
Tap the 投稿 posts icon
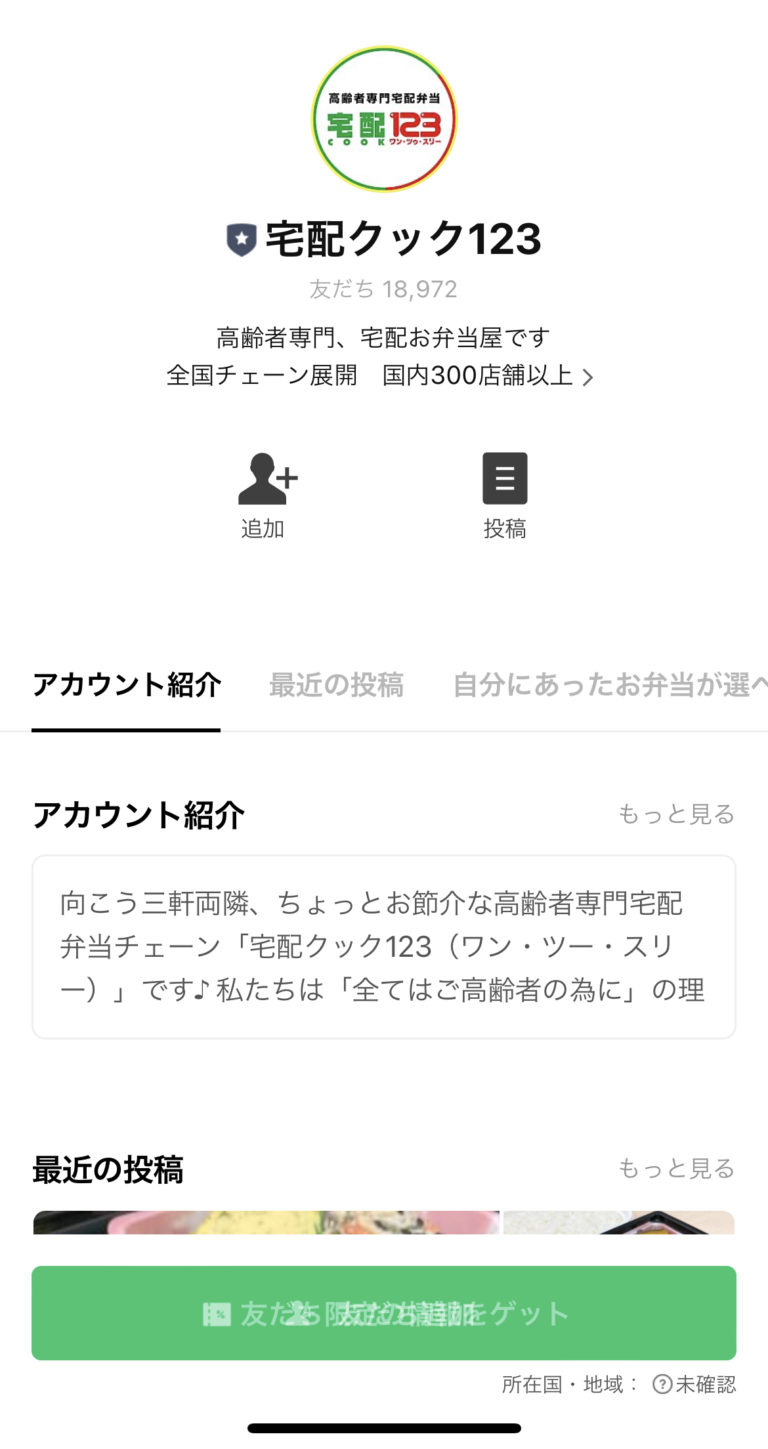pos(505,478)
